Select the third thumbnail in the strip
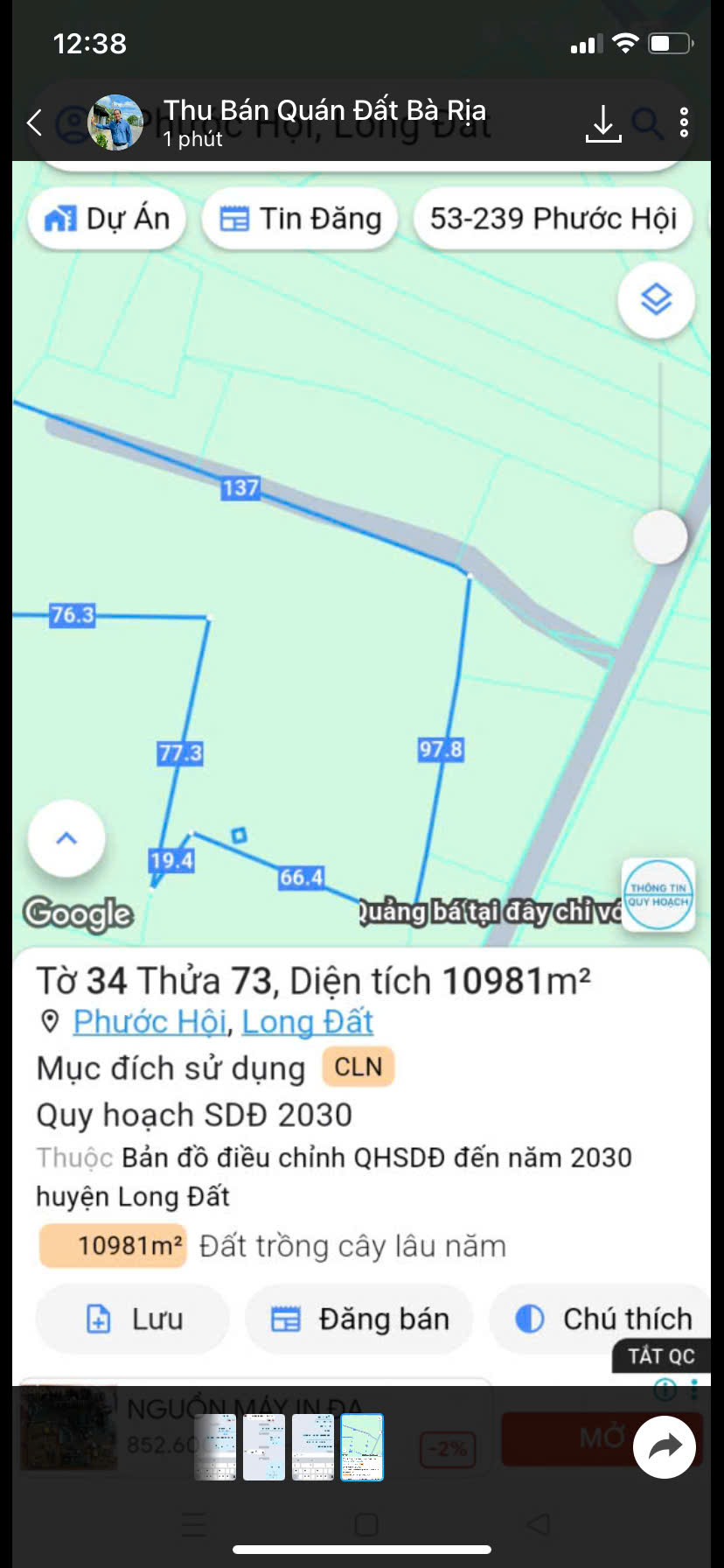724x1568 pixels. (313, 1447)
